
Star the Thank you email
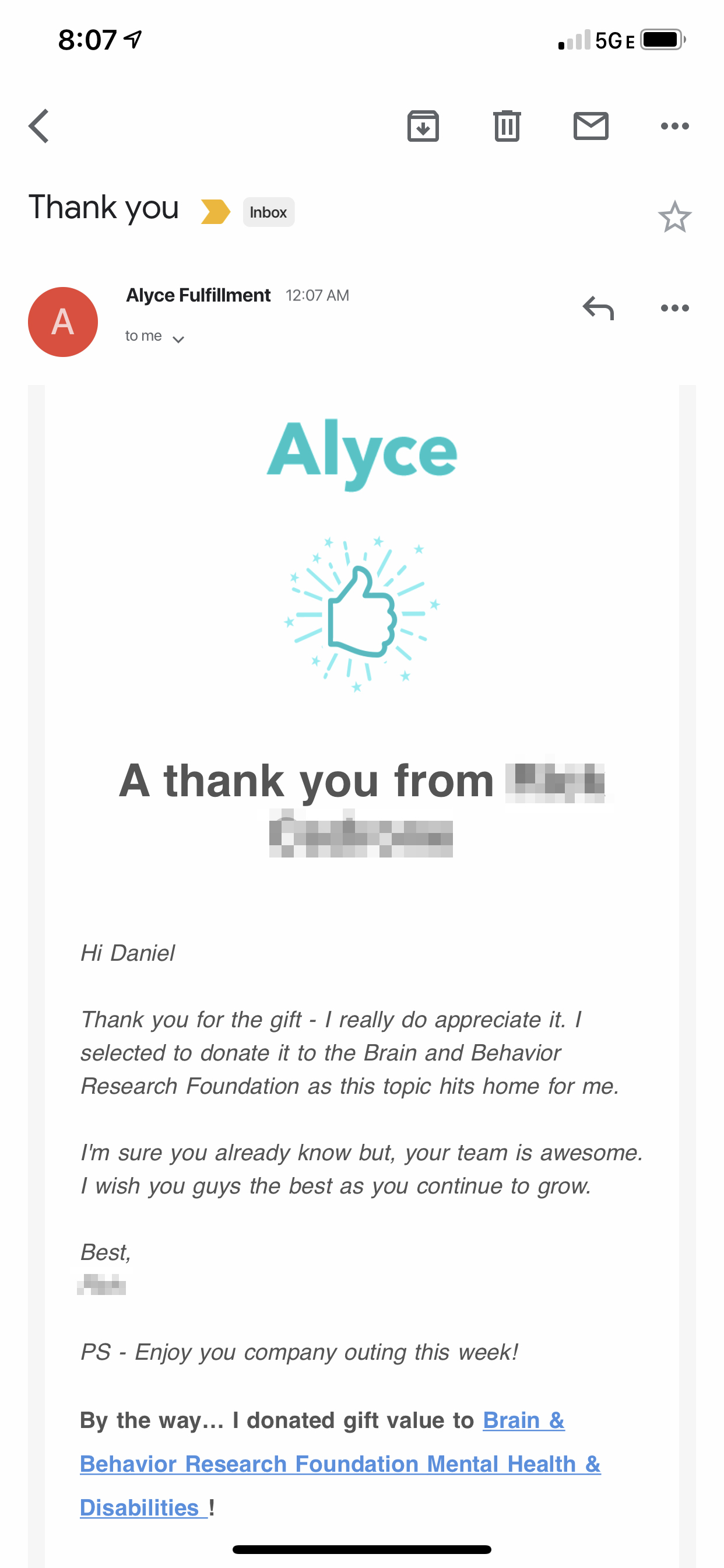tap(674, 218)
